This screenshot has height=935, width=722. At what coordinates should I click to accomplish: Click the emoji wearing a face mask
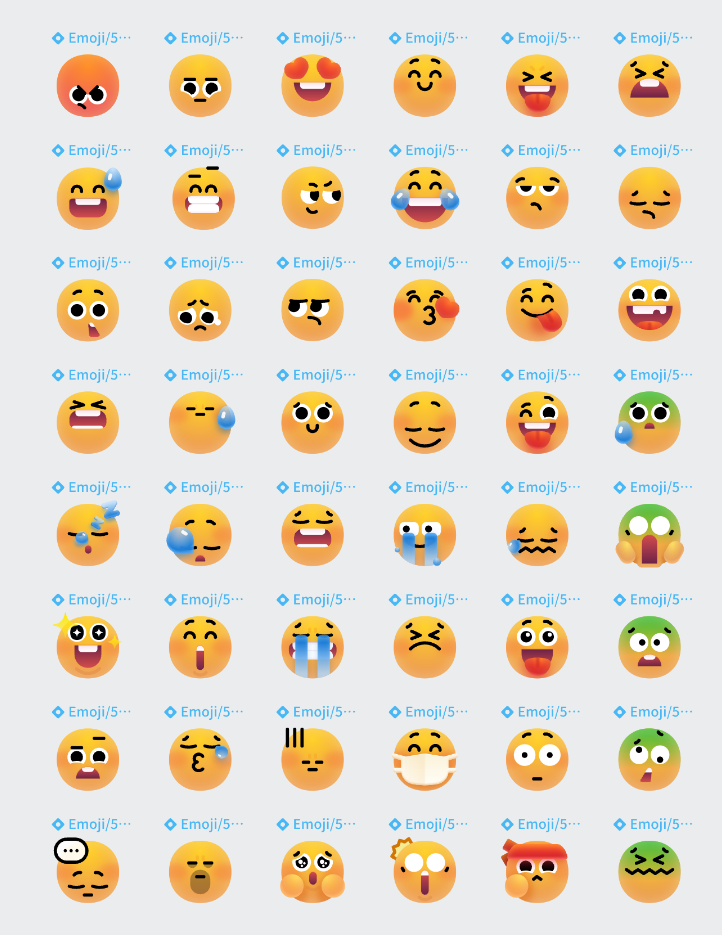click(x=425, y=759)
